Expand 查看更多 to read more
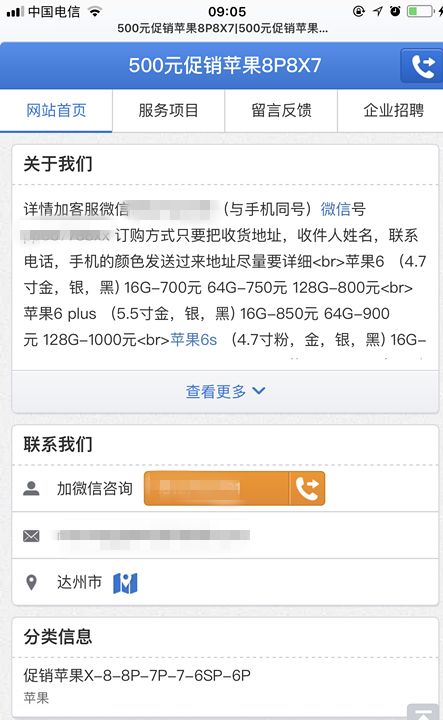 225,392
